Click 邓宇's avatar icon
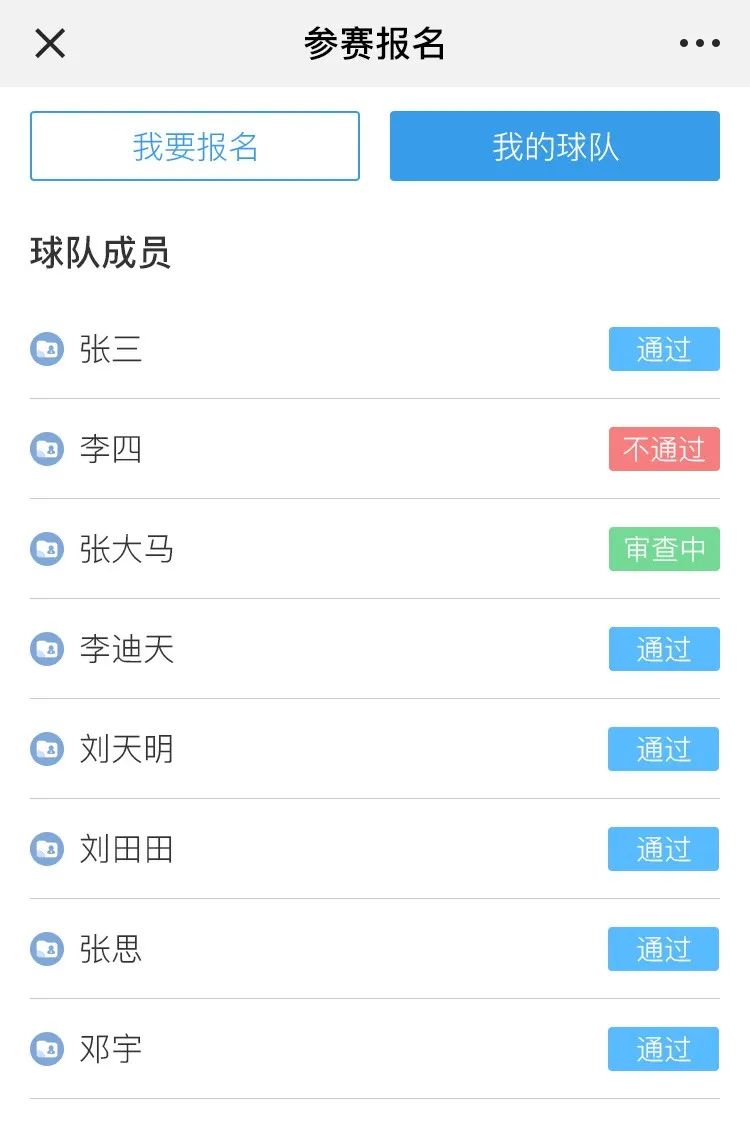The image size is (750, 1127). coord(47,1049)
